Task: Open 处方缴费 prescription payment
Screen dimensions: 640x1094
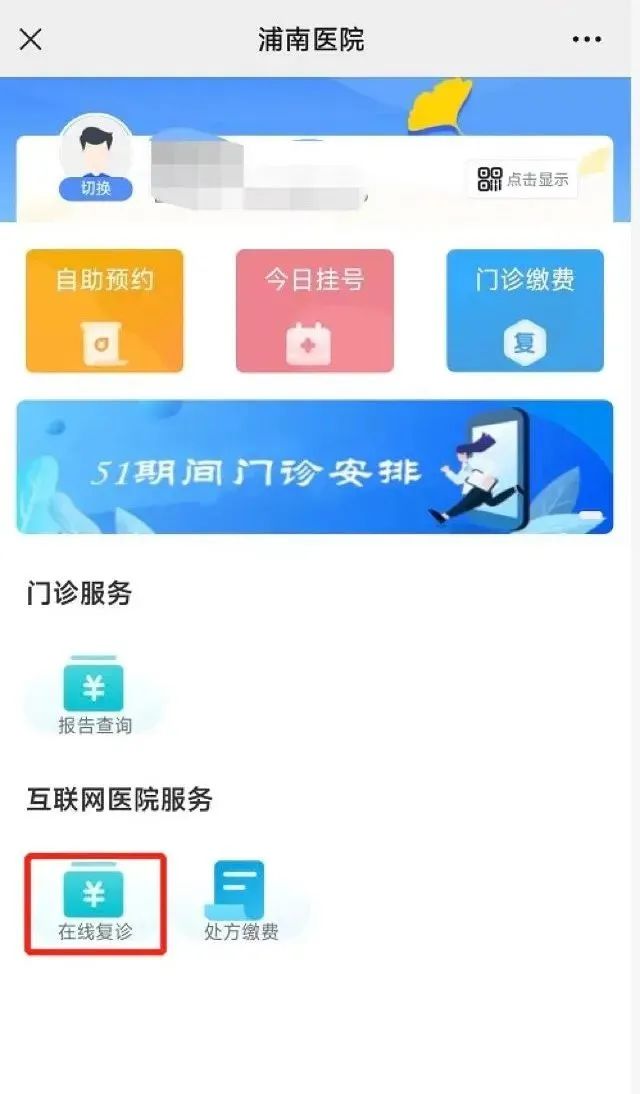Action: point(241,904)
